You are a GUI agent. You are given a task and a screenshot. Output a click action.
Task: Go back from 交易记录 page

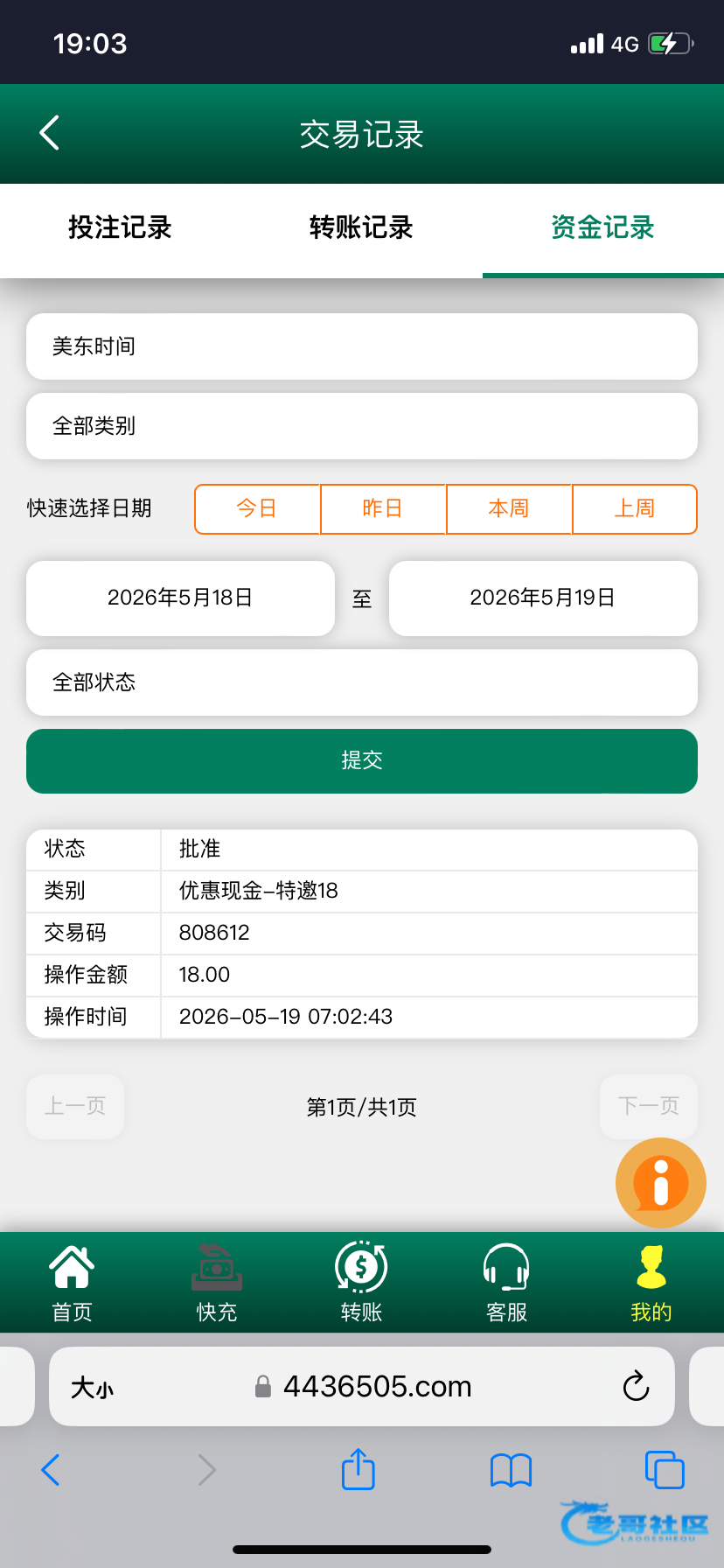coord(50,133)
